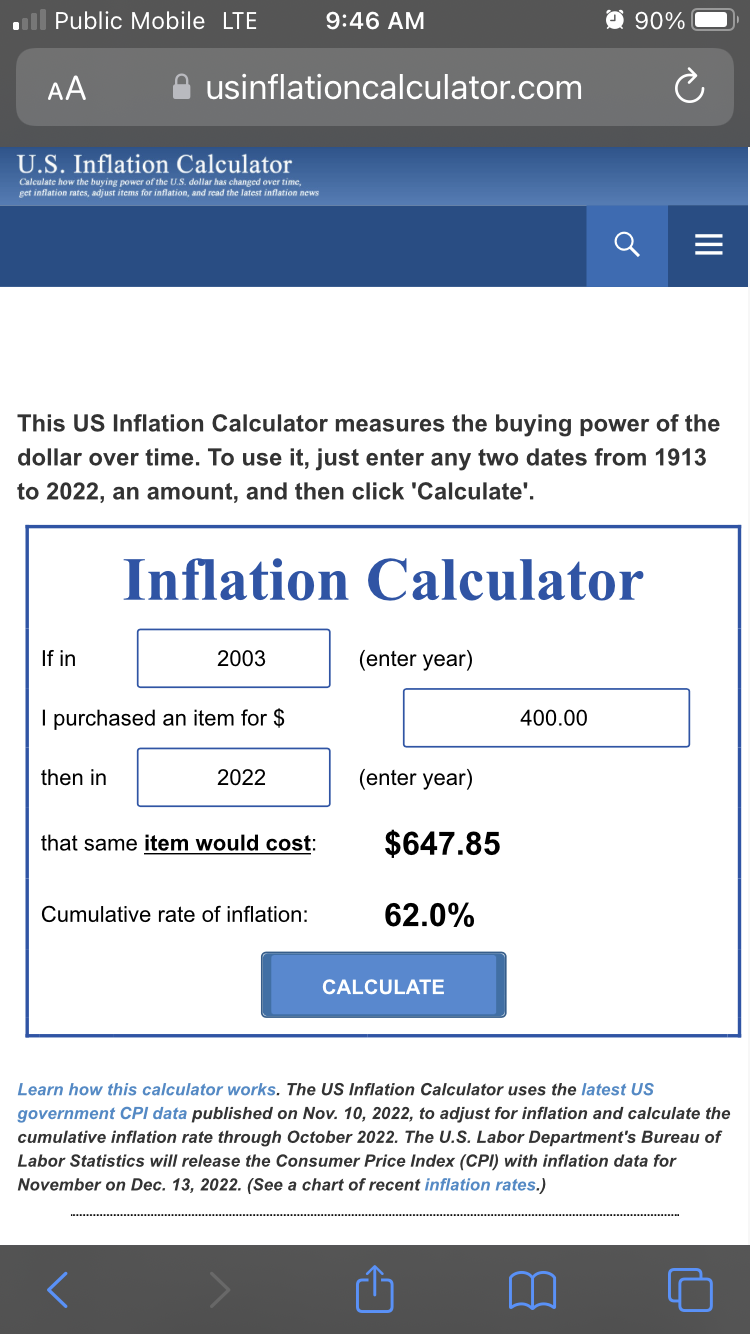The width and height of the screenshot is (750, 1334).
Task: Tap the starting year field showing 2003
Action: (234, 658)
